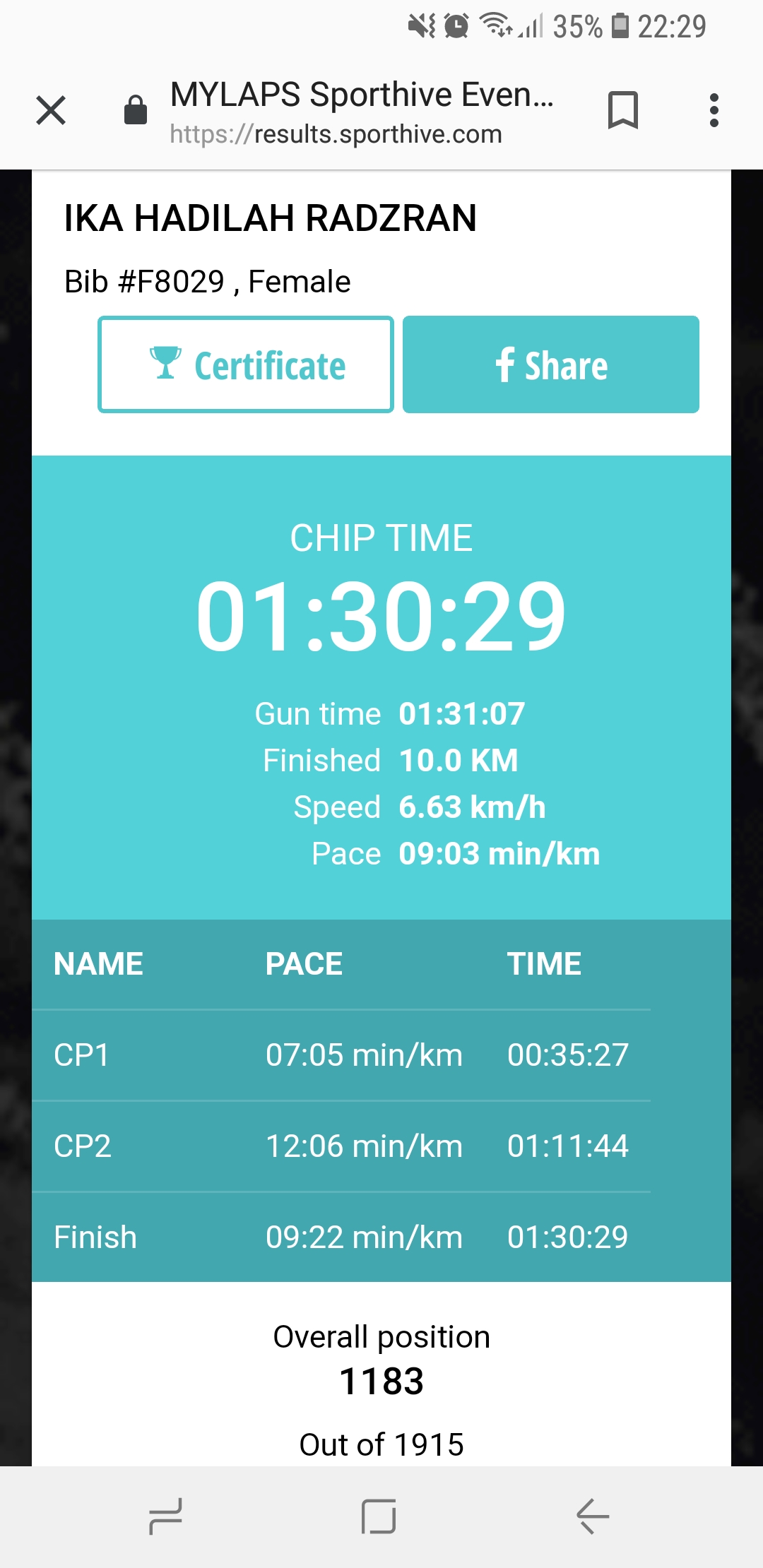The image size is (763, 1568).
Task: Show recent apps
Action: coord(166,1516)
